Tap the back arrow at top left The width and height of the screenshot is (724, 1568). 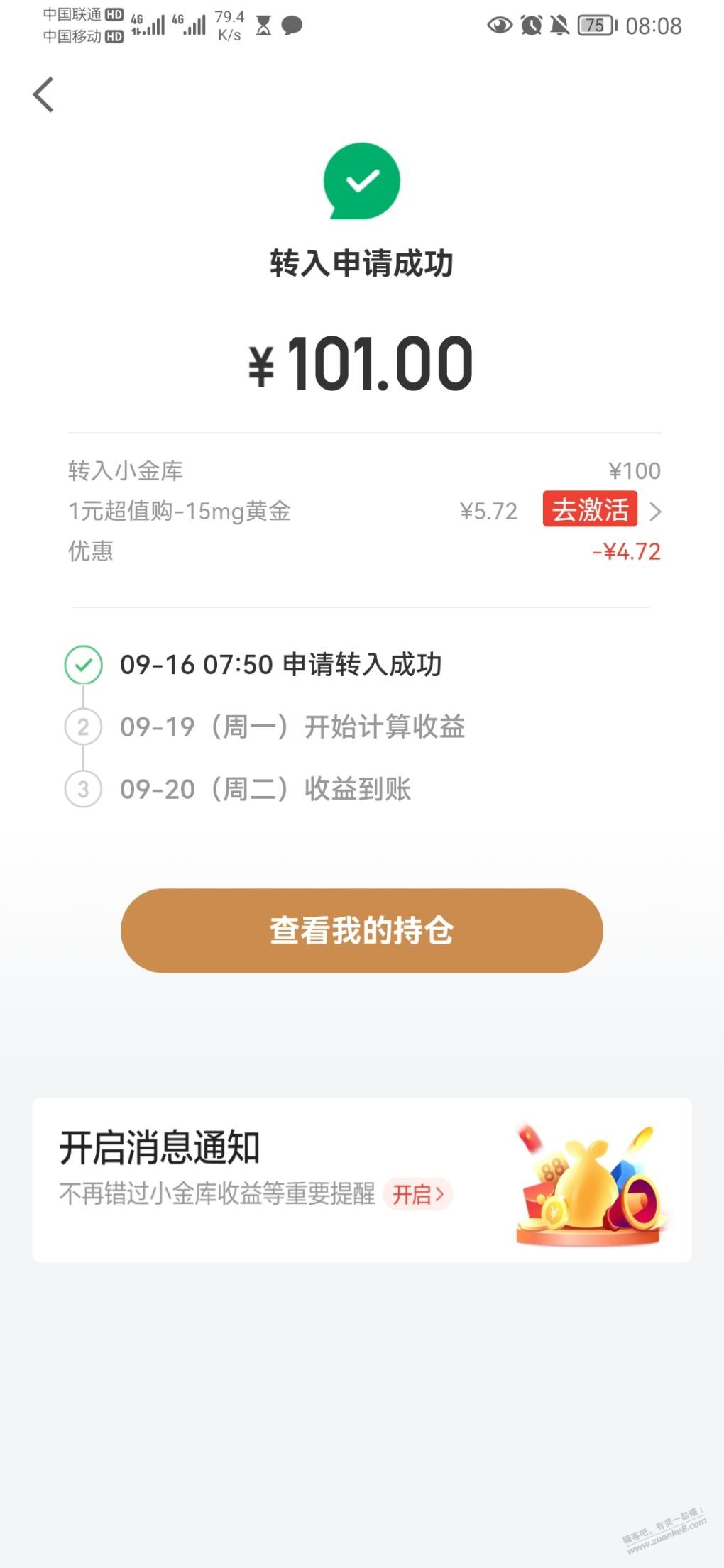click(43, 94)
